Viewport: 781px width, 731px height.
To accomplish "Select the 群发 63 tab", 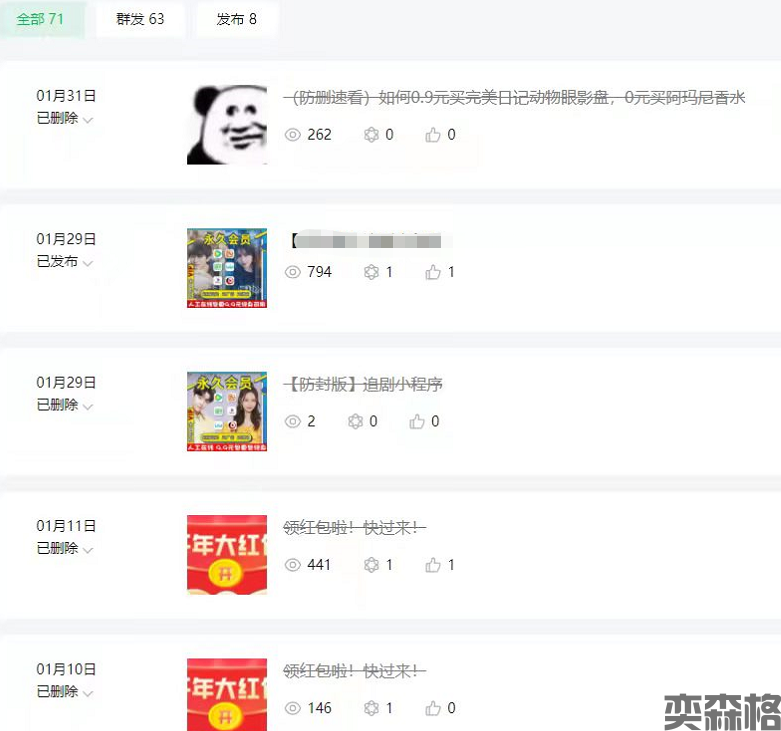I will (140, 19).
